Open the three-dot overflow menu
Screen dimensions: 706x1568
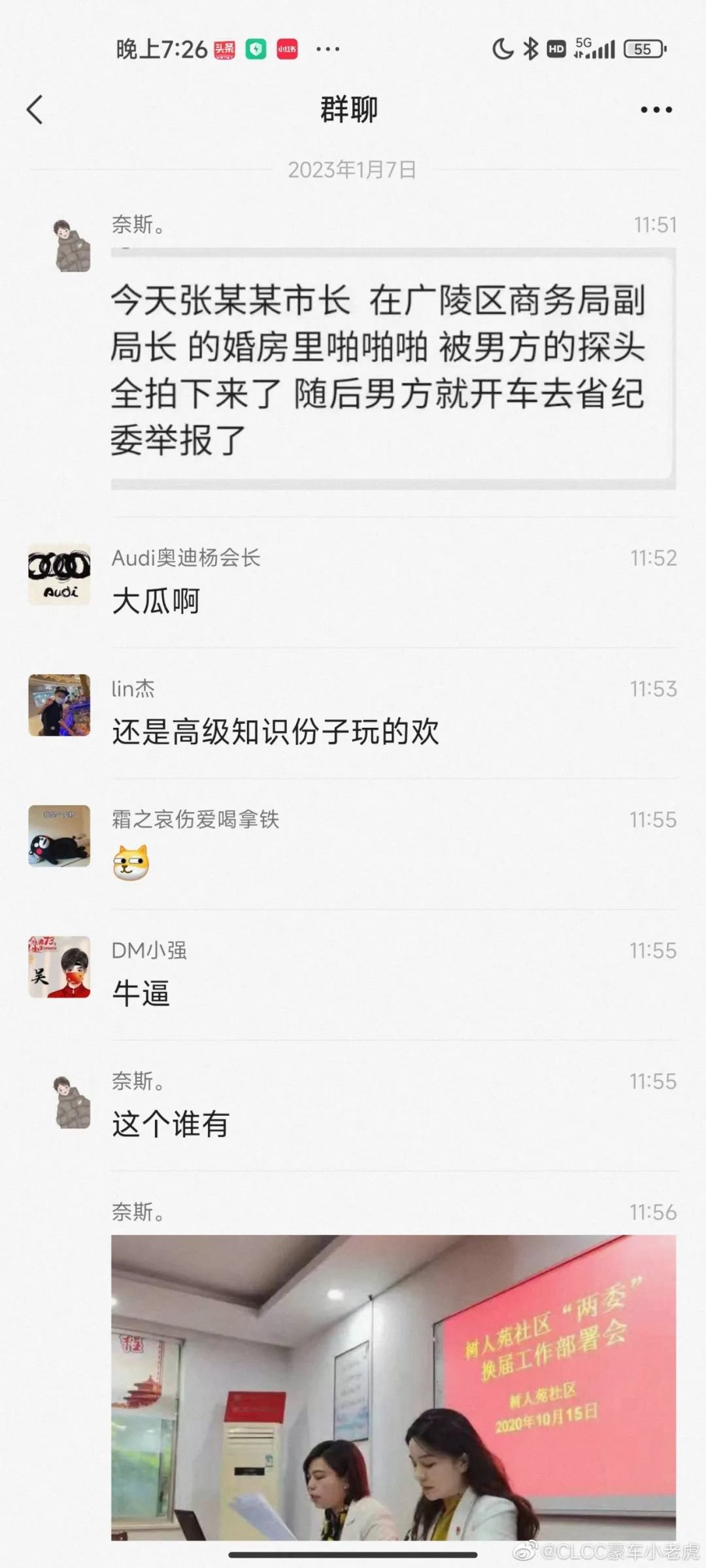(656, 110)
